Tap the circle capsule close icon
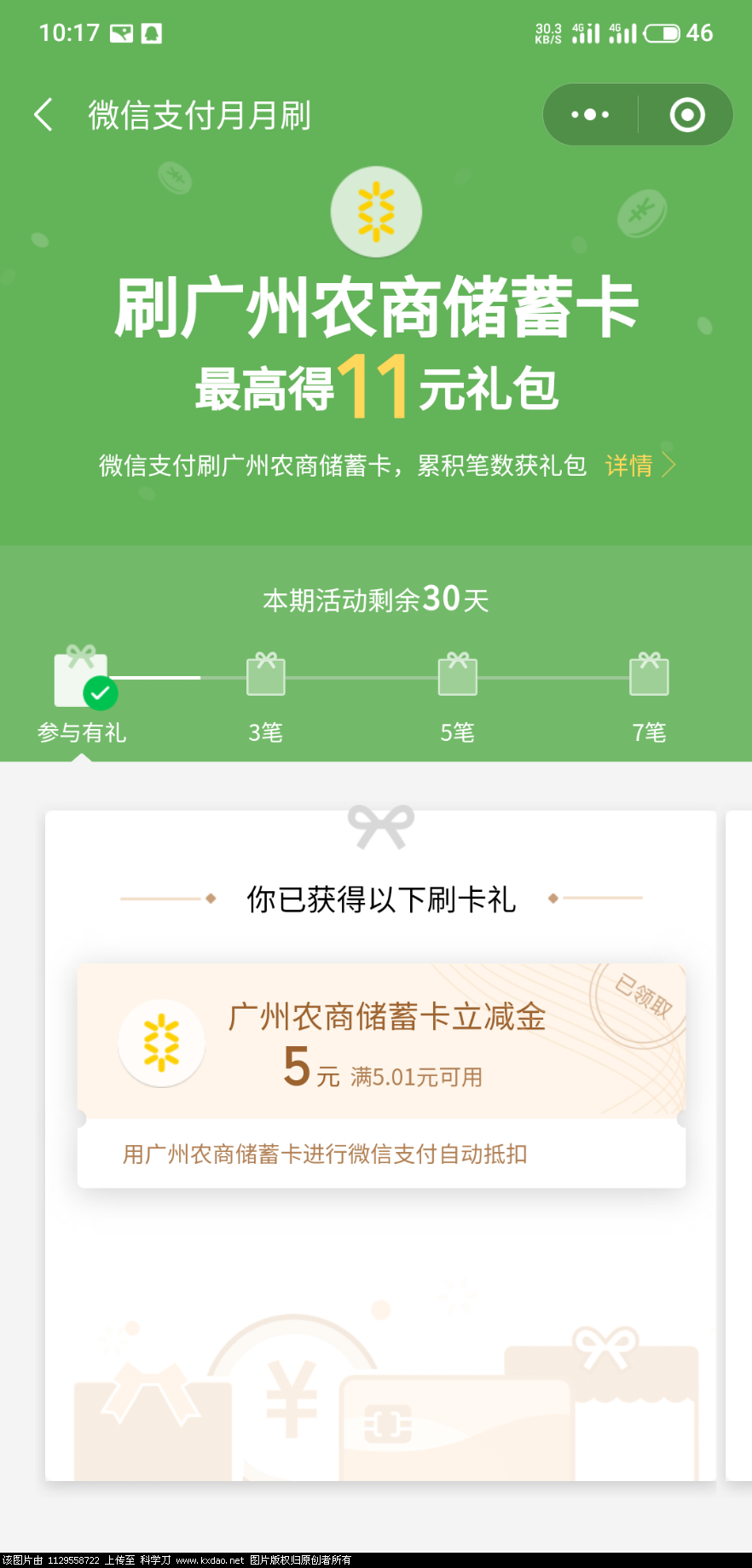The image size is (752, 1568). click(686, 113)
